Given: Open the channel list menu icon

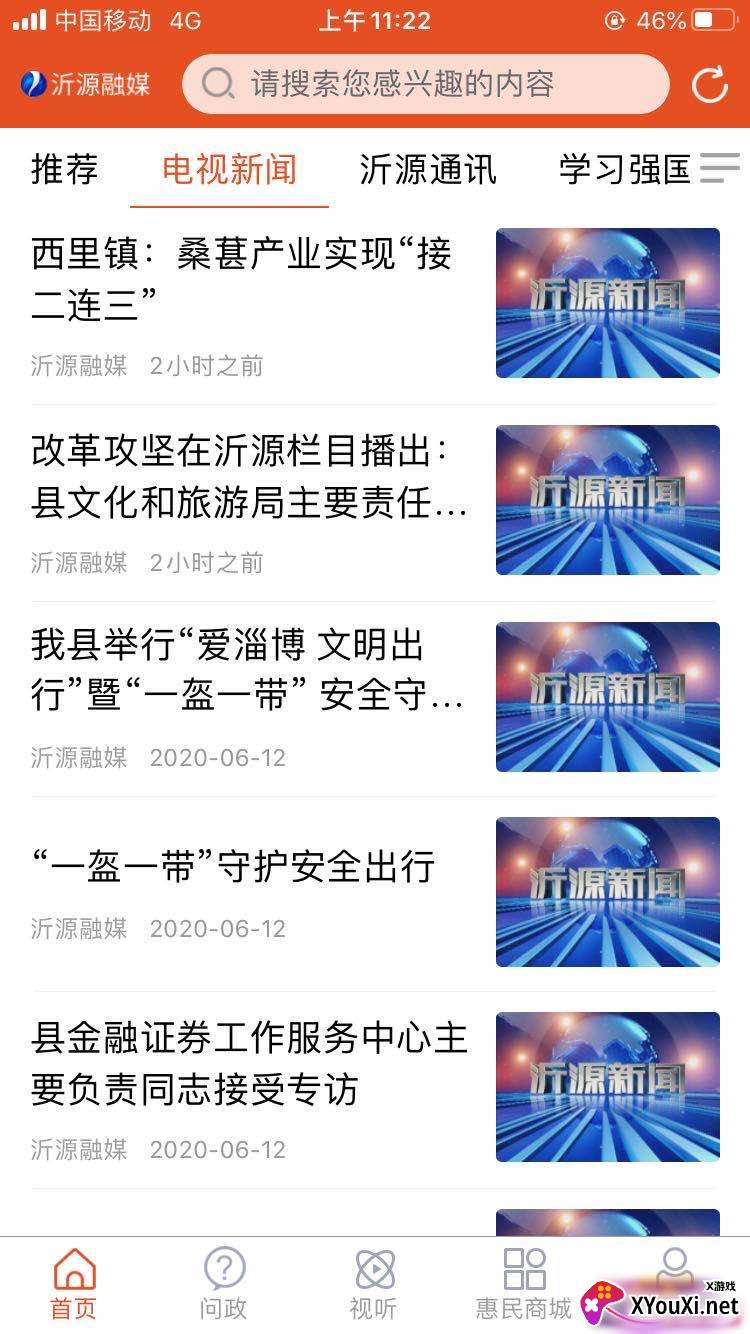Looking at the screenshot, I should (719, 168).
